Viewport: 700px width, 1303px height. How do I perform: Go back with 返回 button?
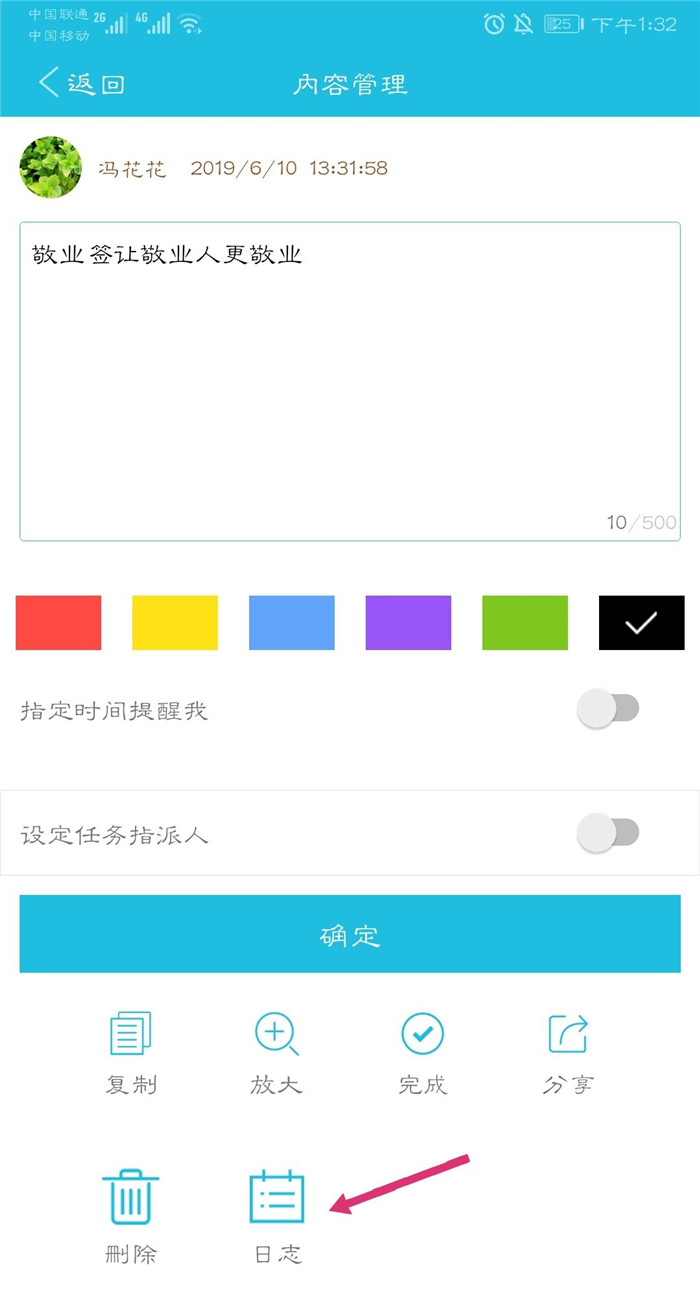tap(81, 83)
